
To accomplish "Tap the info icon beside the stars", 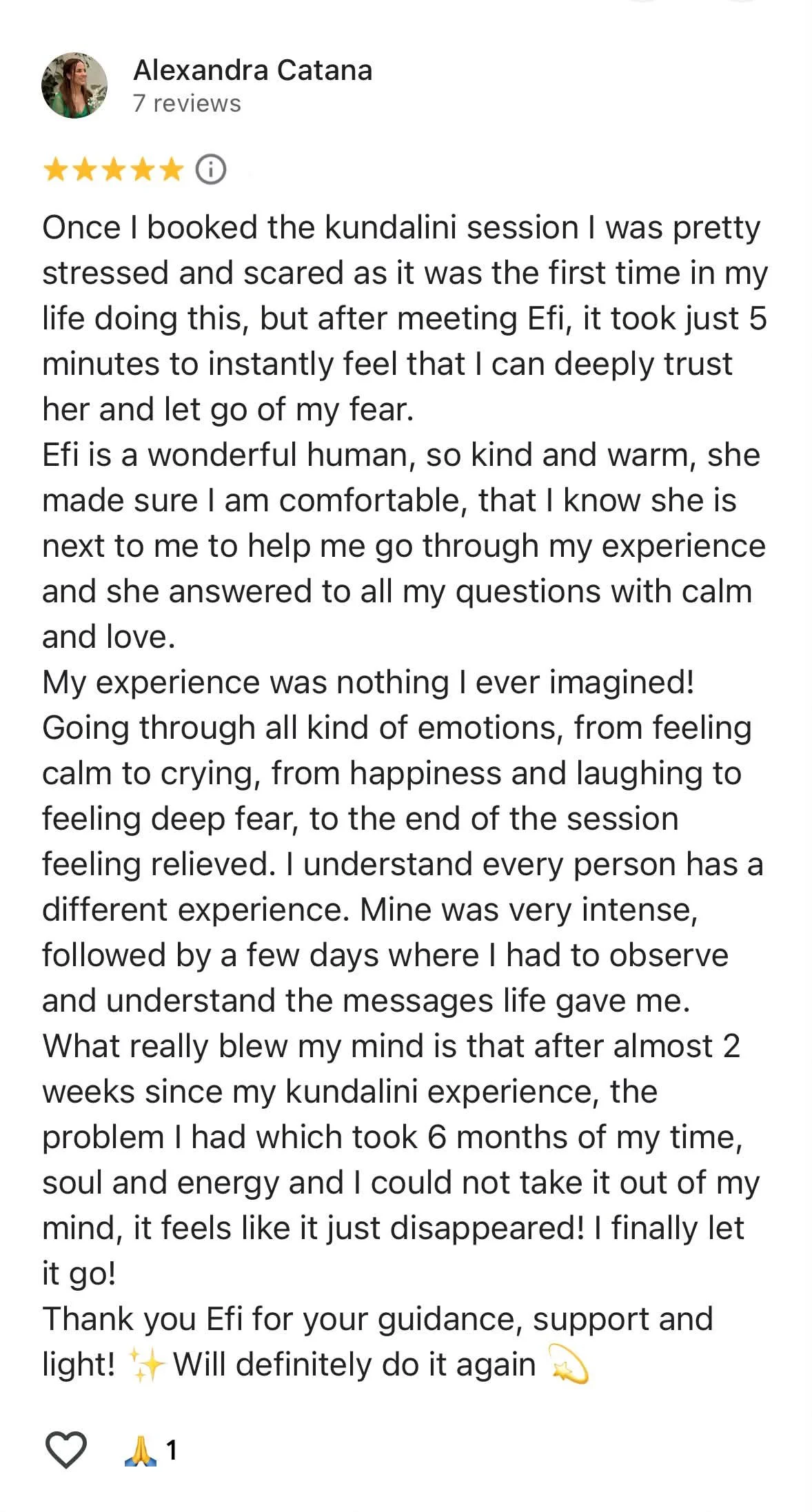I will [x=211, y=170].
